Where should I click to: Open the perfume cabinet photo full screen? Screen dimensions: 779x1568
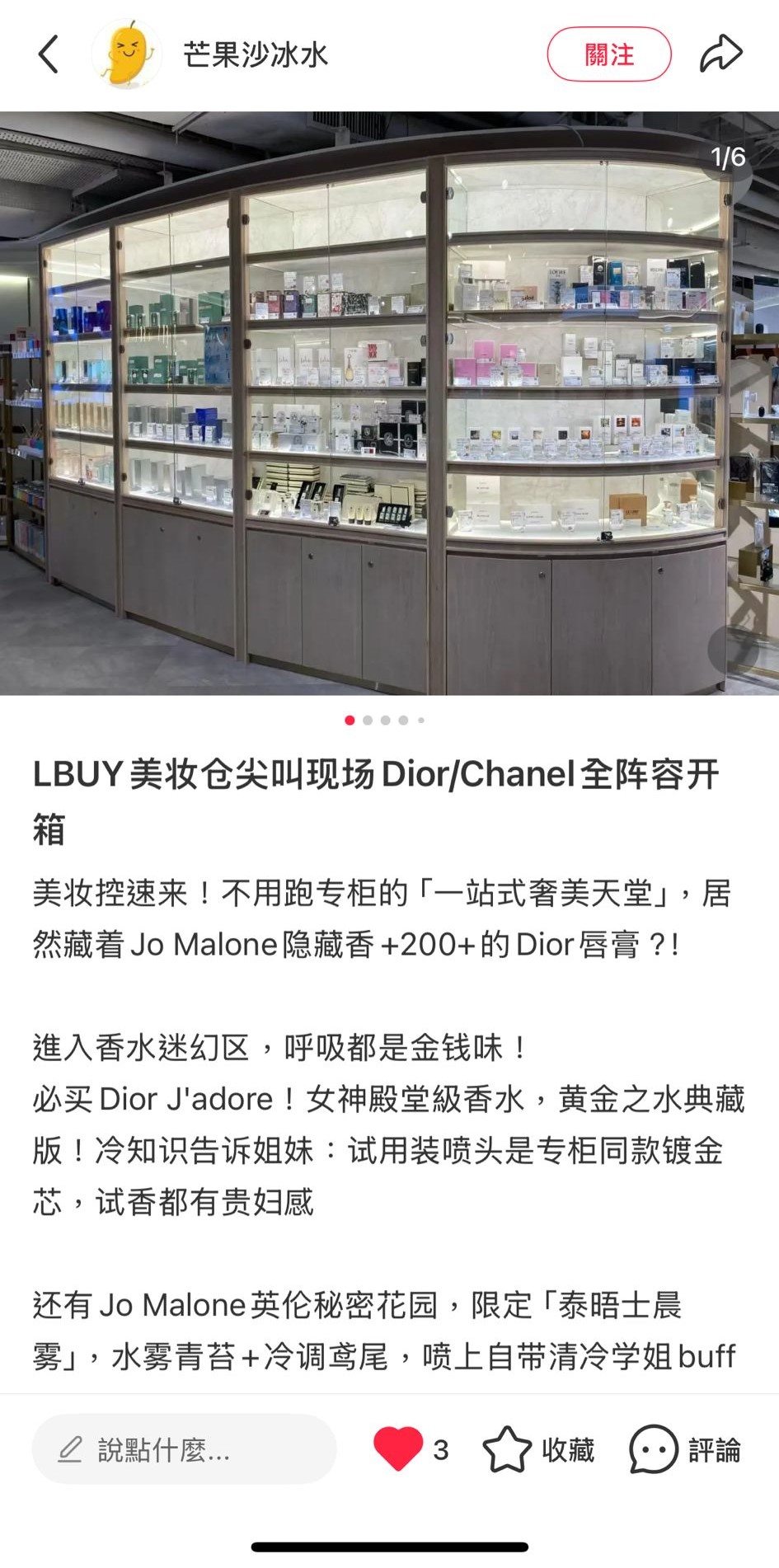click(x=389, y=403)
